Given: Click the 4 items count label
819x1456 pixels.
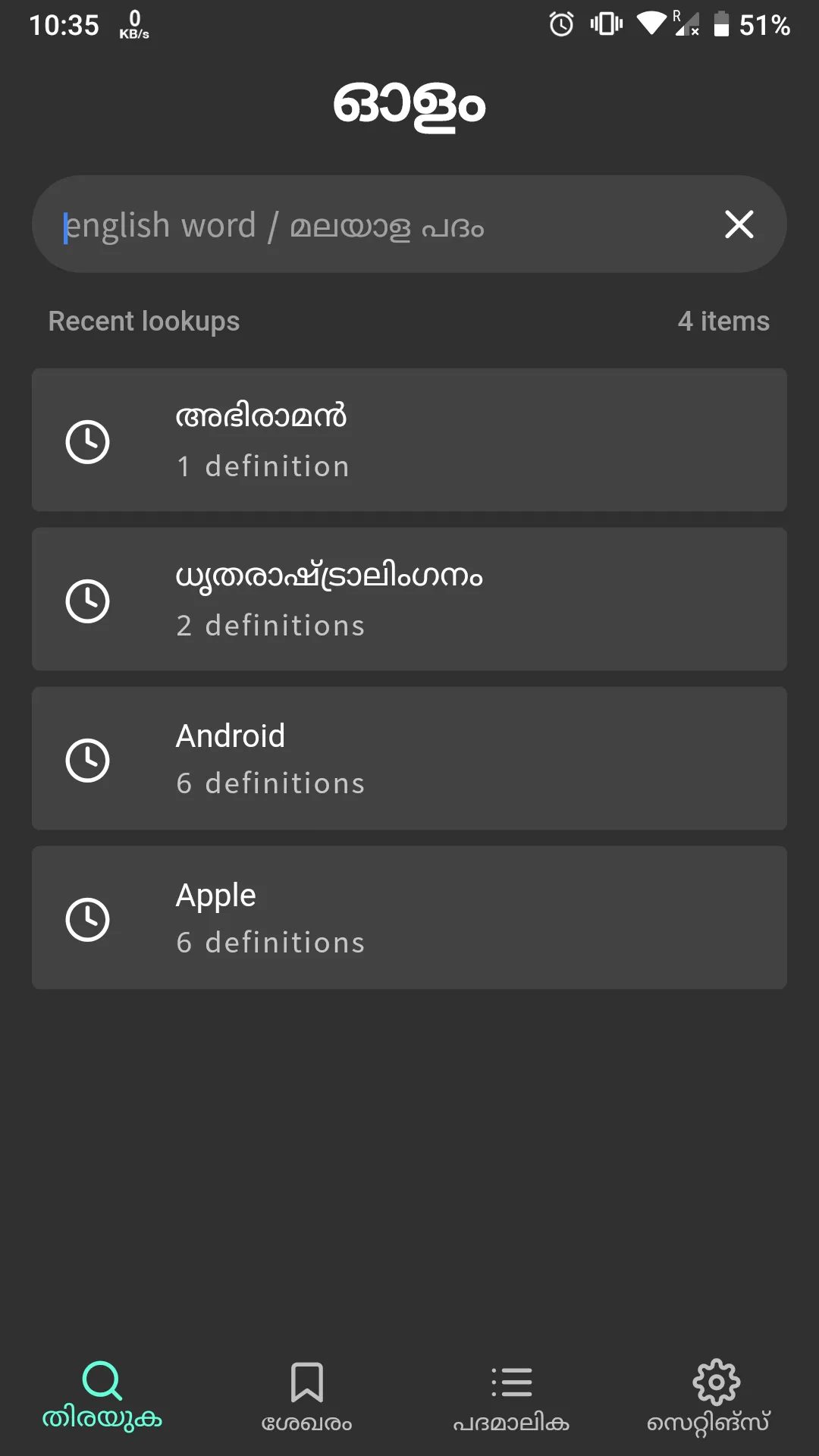Looking at the screenshot, I should click(x=723, y=321).
